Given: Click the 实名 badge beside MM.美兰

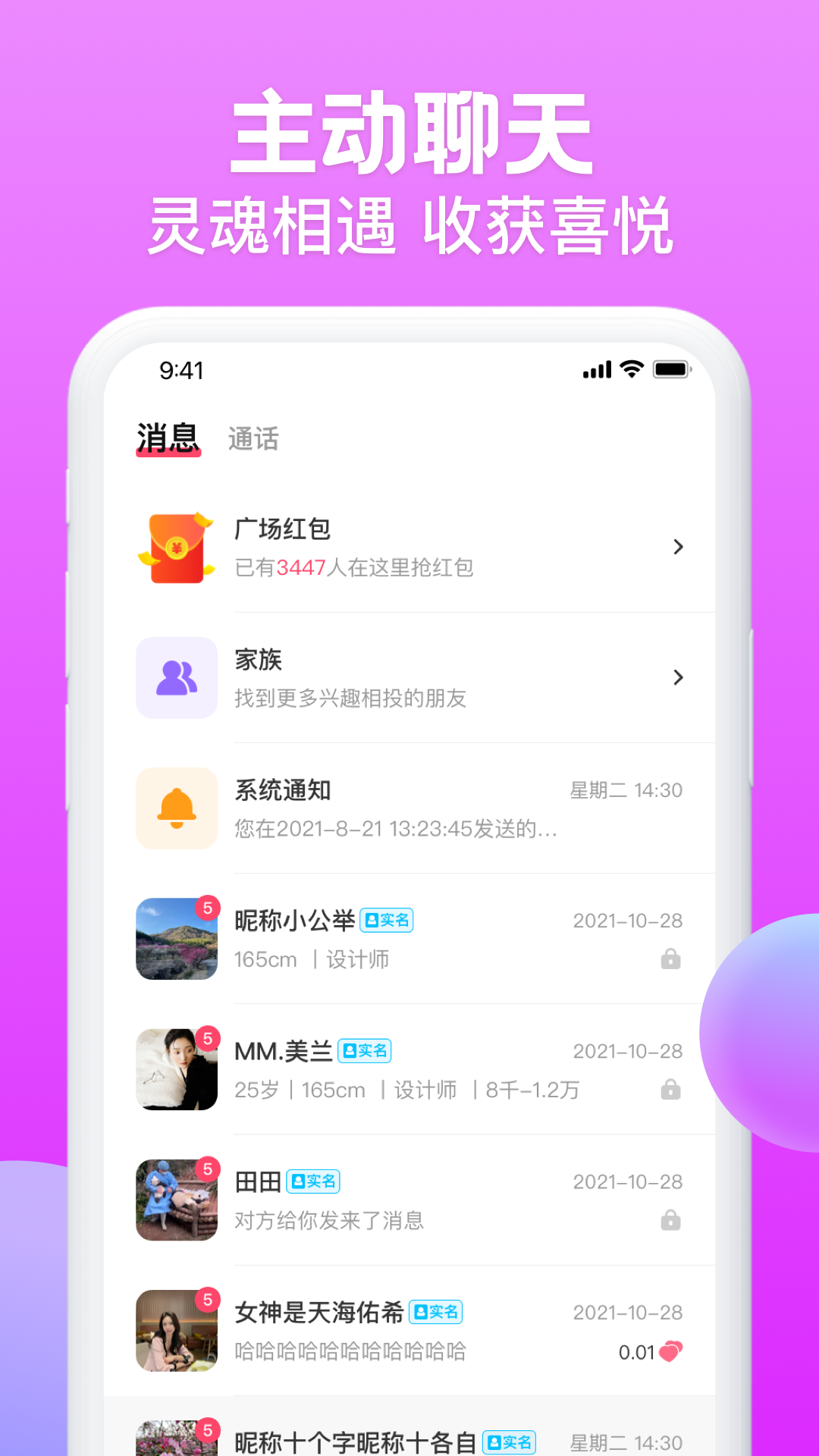Looking at the screenshot, I should pyautogui.click(x=365, y=1050).
